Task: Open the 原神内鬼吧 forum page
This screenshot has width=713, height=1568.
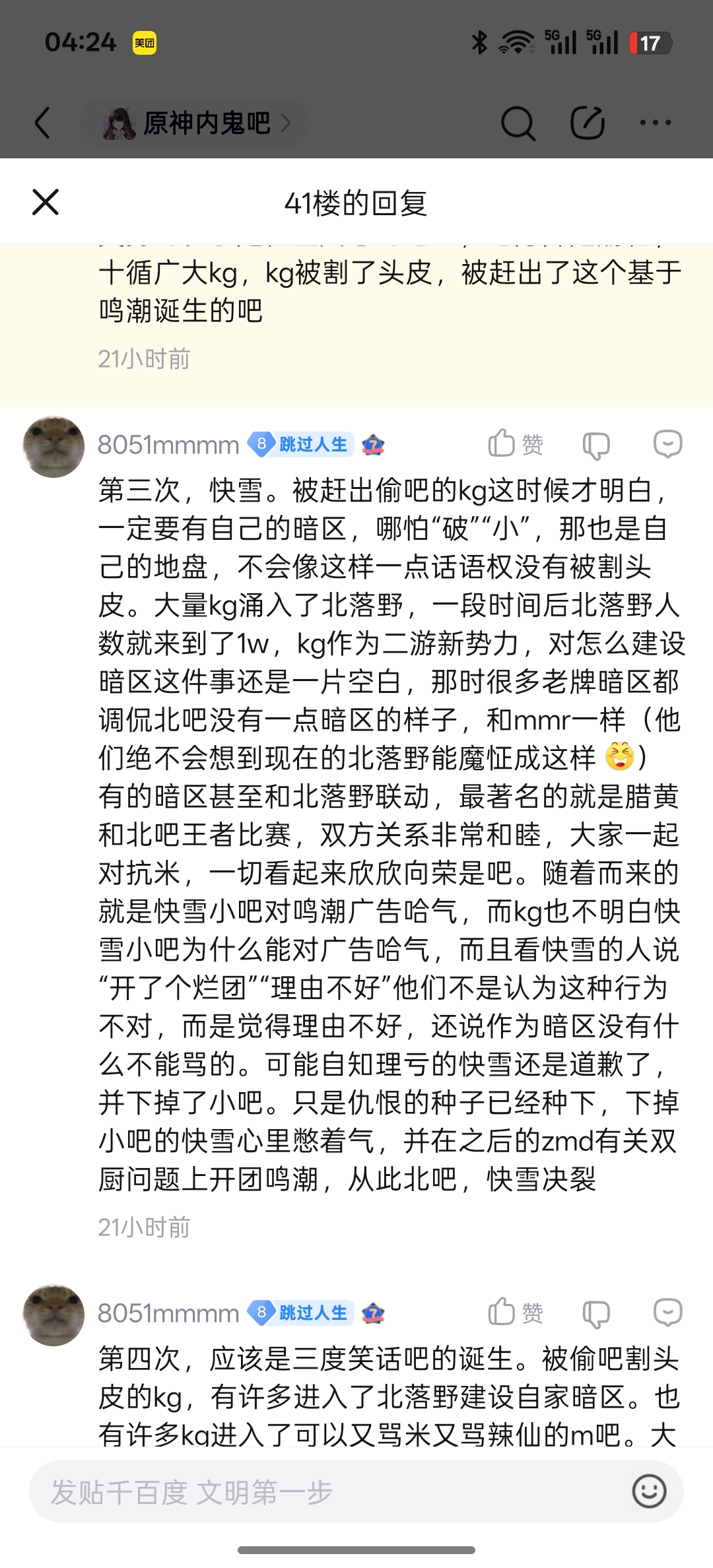Action: pos(195,123)
